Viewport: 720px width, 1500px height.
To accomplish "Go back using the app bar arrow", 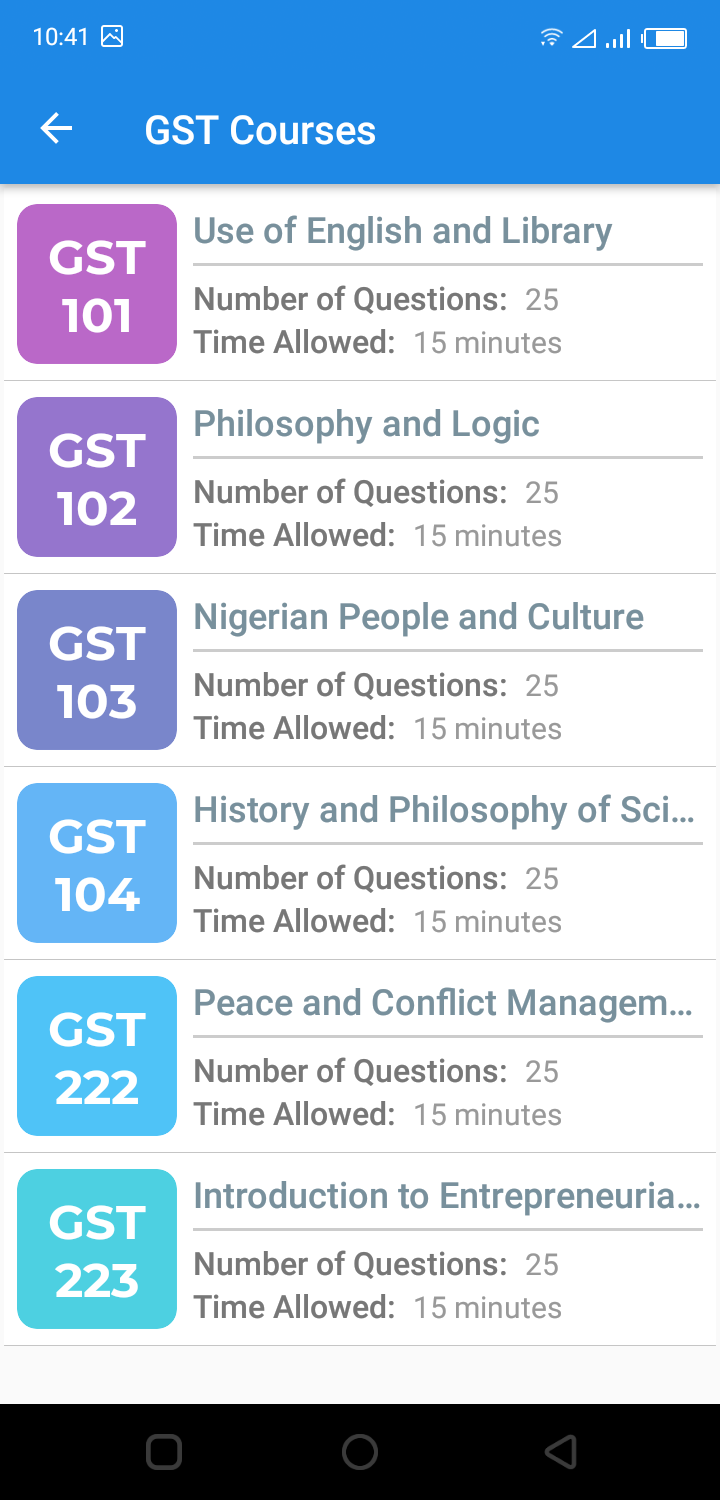I will [56, 129].
